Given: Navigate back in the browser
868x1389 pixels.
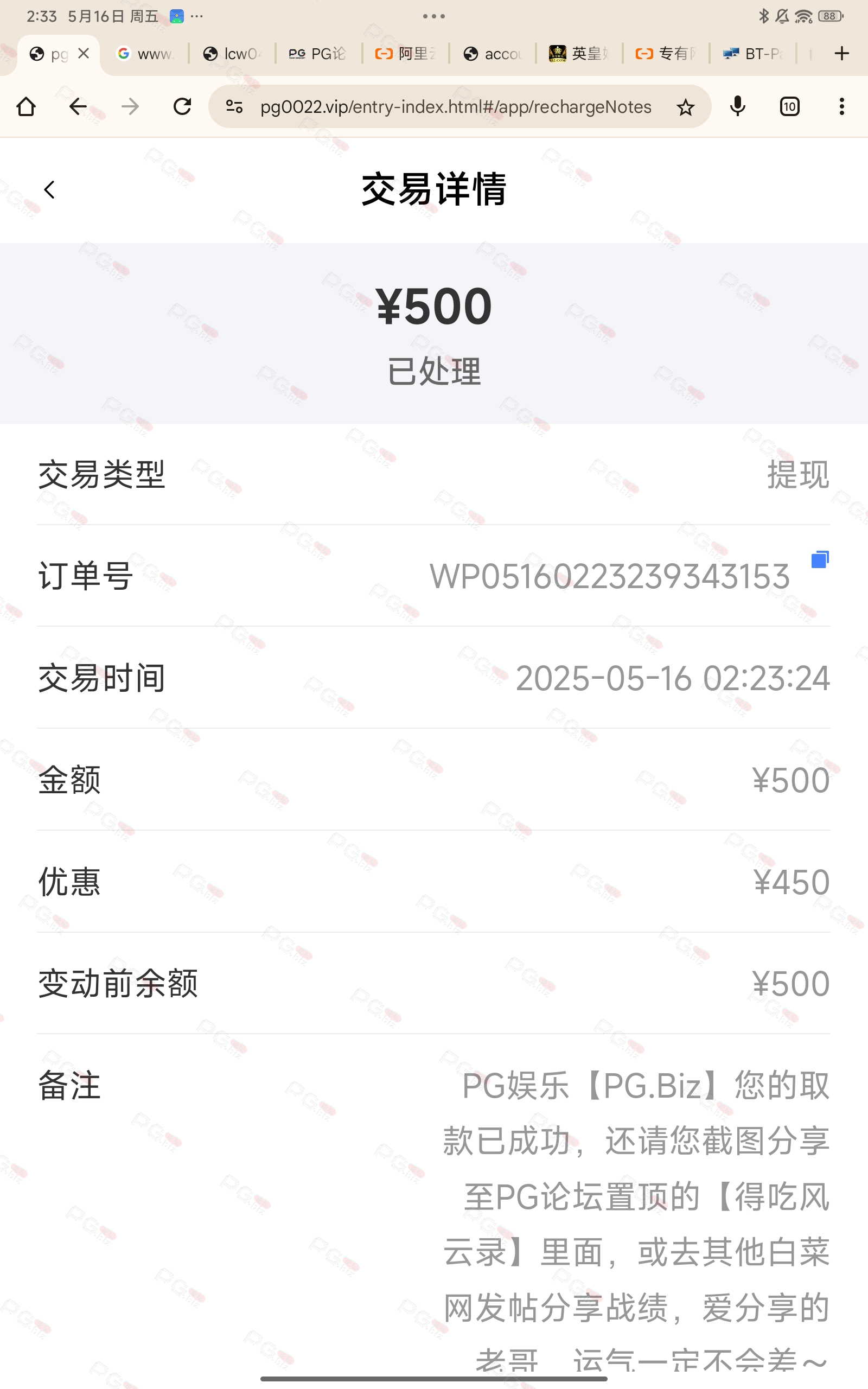Looking at the screenshot, I should coord(78,106).
